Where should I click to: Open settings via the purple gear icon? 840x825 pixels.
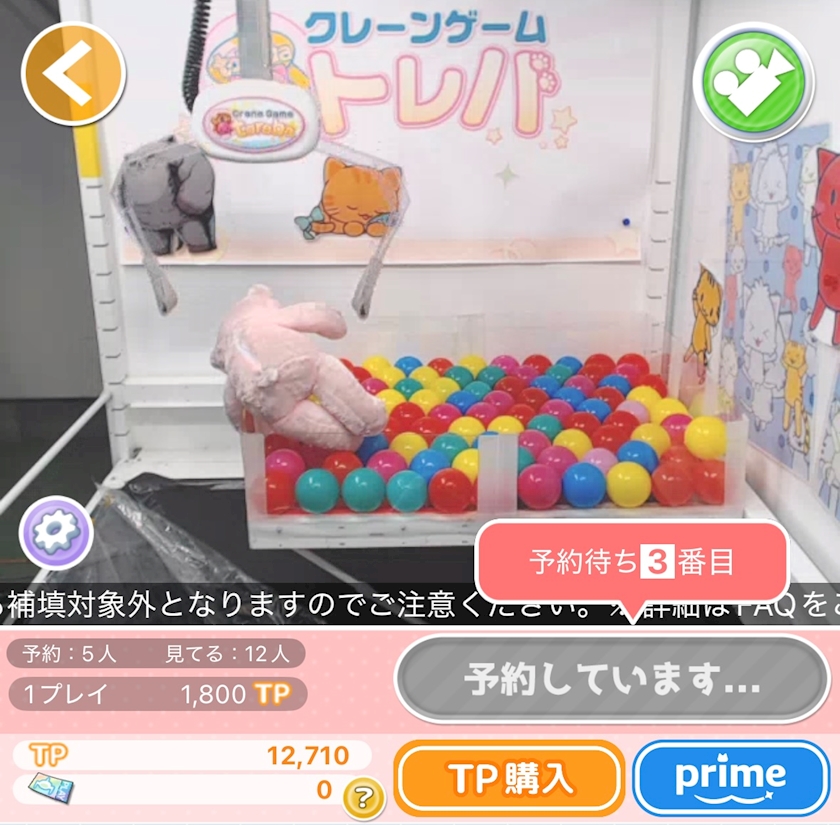click(56, 532)
